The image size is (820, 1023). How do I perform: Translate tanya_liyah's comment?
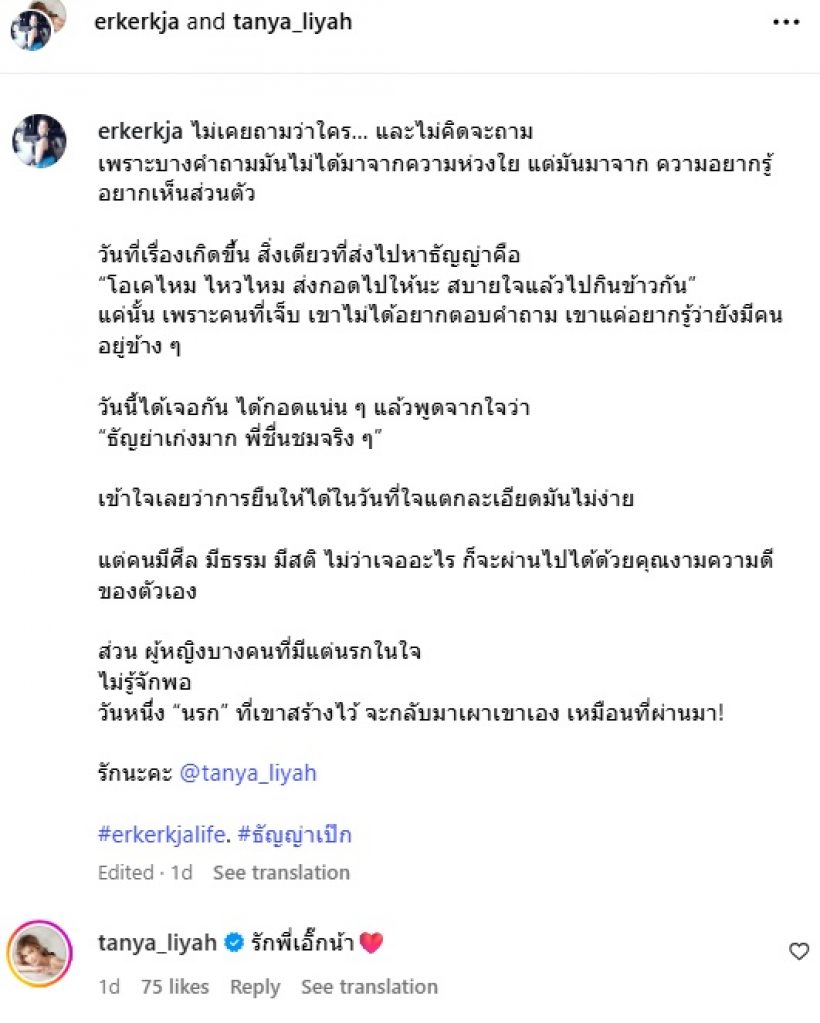click(x=370, y=986)
